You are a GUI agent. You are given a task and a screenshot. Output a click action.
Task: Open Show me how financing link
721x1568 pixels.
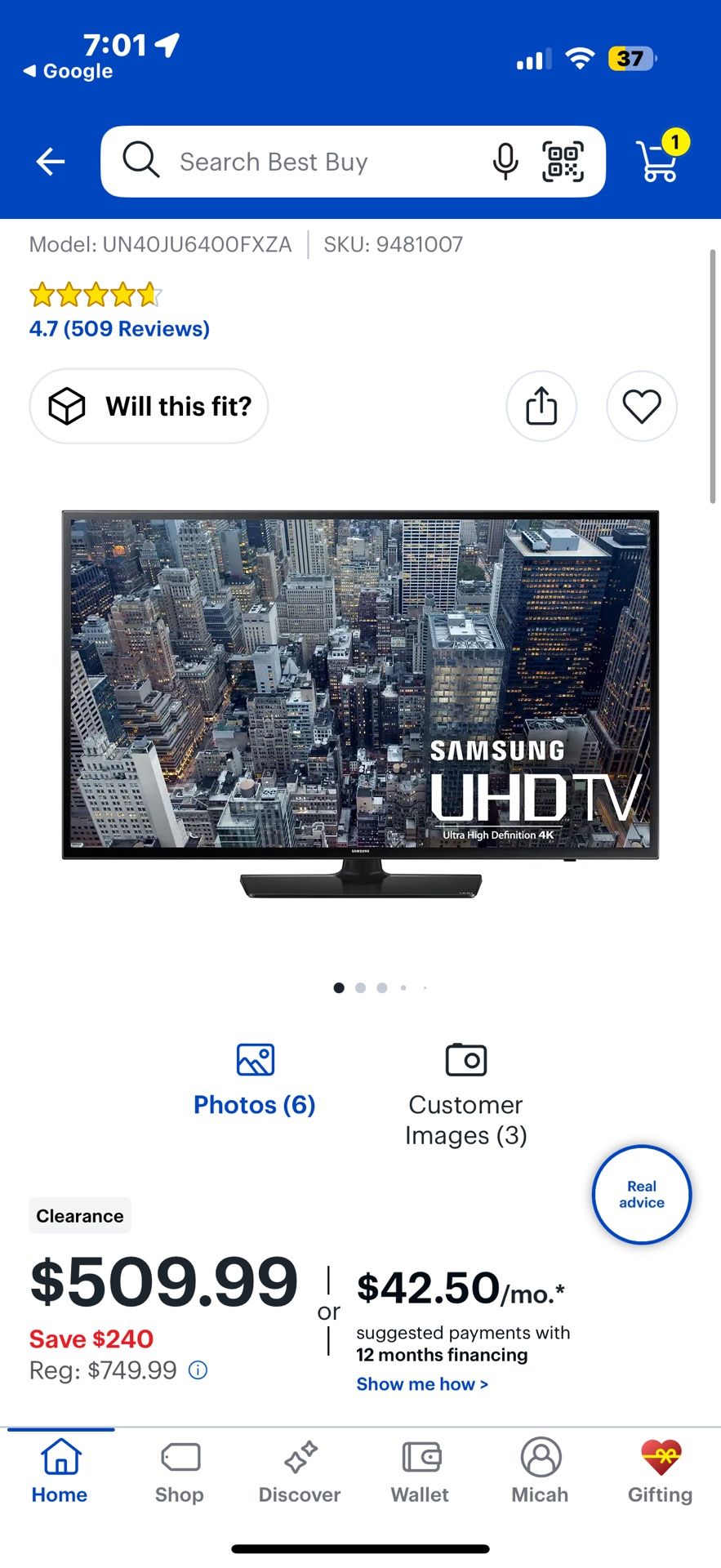tap(422, 1384)
